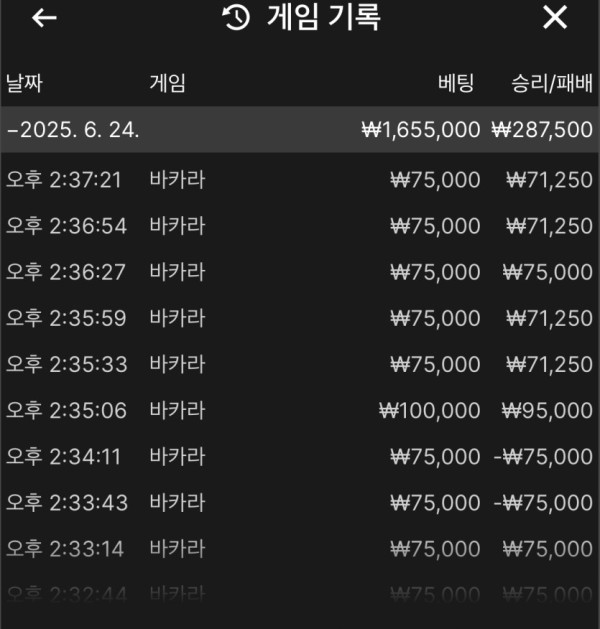Open the 오후 2:37:21 바카라 record
Image resolution: width=600 pixels, height=629 pixels.
tap(300, 180)
